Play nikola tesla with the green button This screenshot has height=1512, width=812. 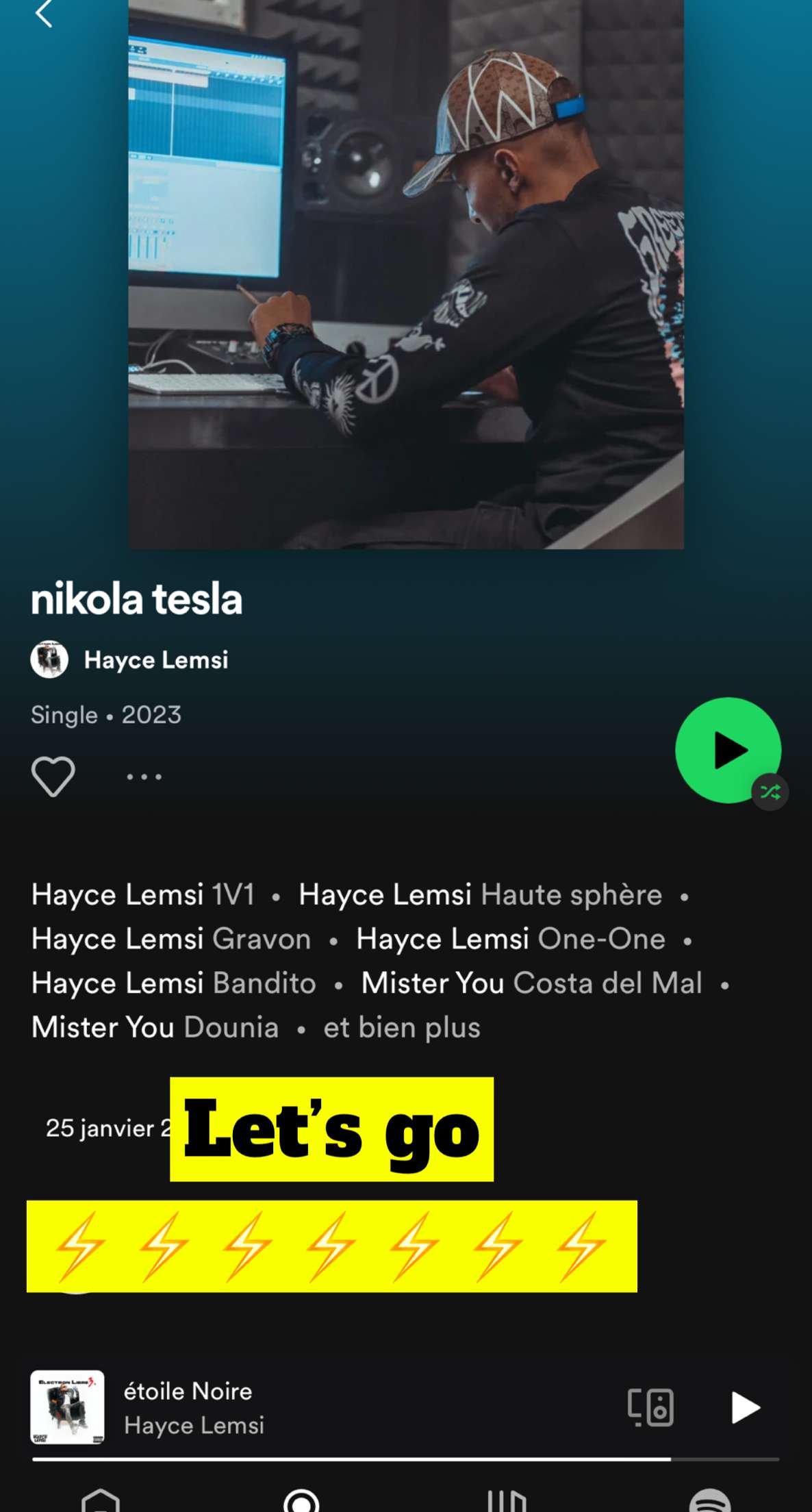(x=728, y=750)
